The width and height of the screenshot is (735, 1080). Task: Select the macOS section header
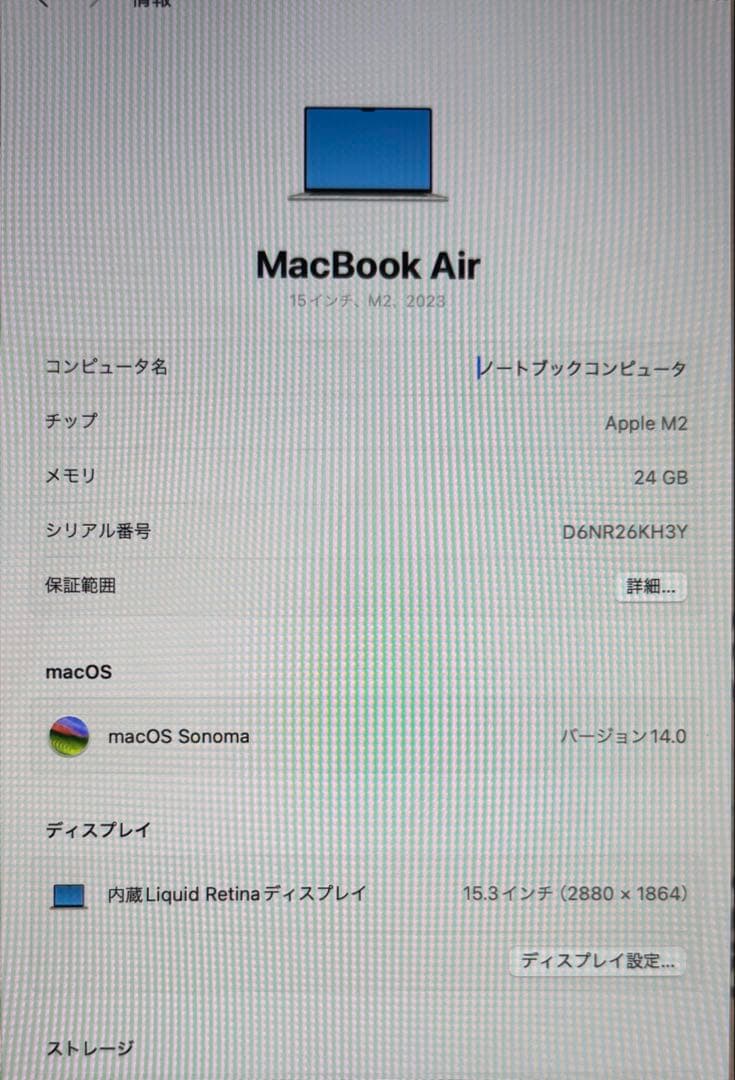pos(78,672)
